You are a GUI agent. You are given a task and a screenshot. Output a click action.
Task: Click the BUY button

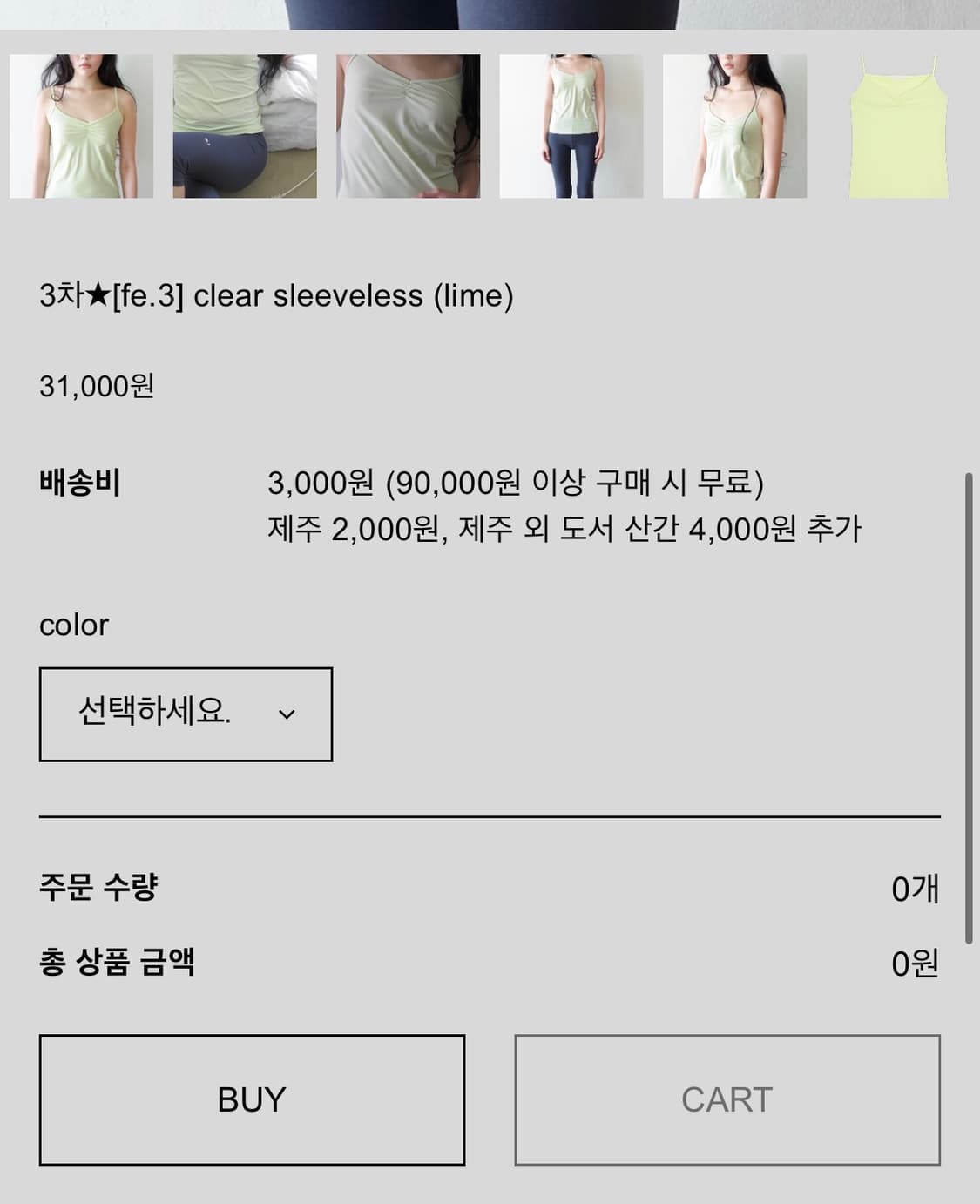pyautogui.click(x=251, y=1098)
